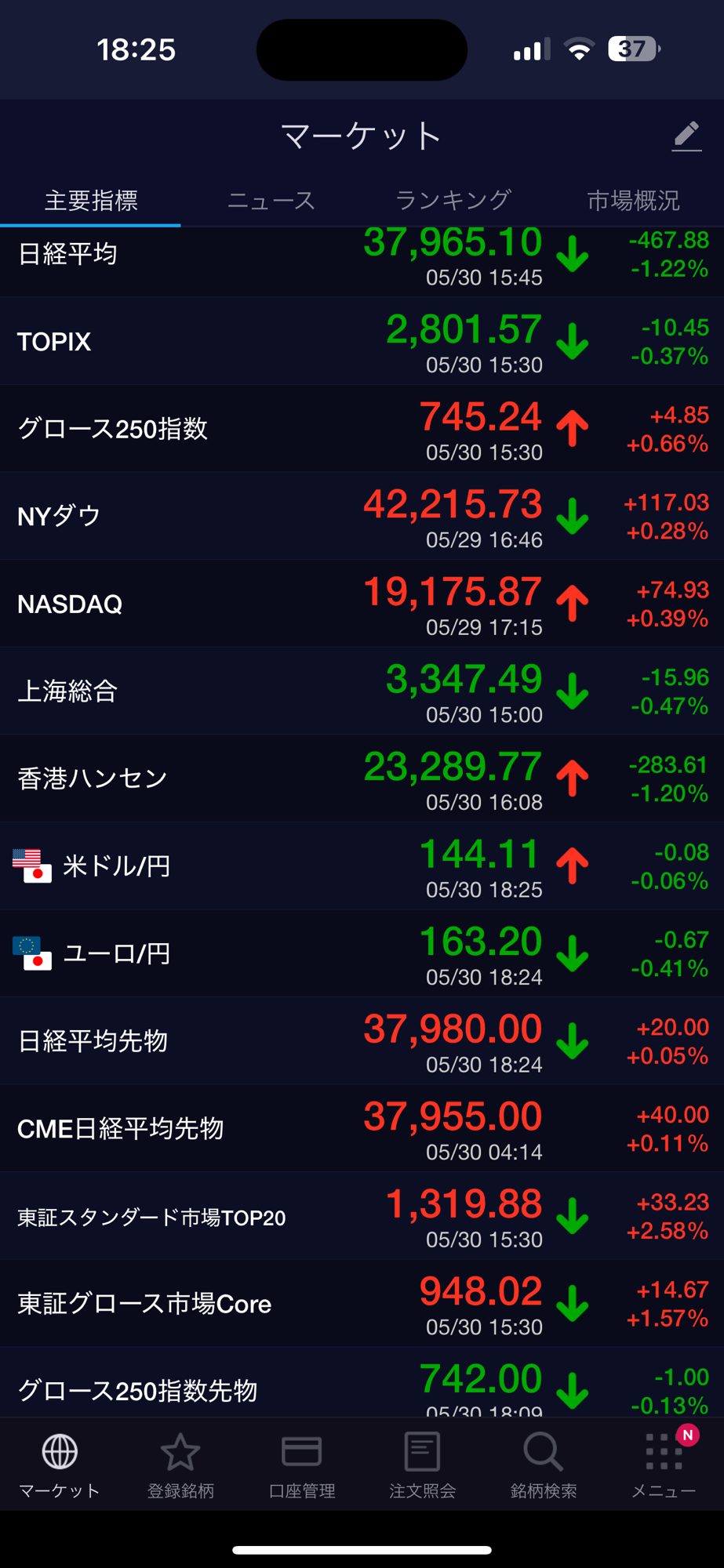Open the TOPIX index row

[361, 342]
